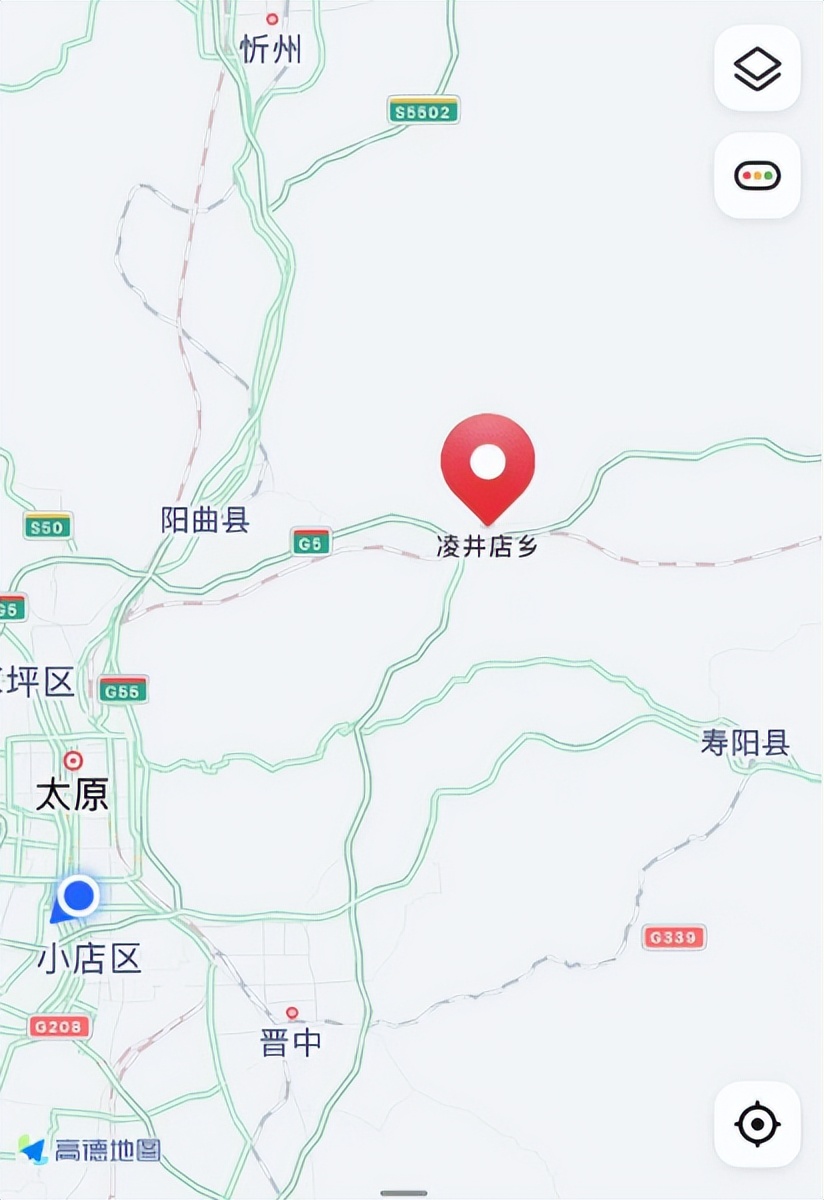Click the 阳曲县 county label

205,520
